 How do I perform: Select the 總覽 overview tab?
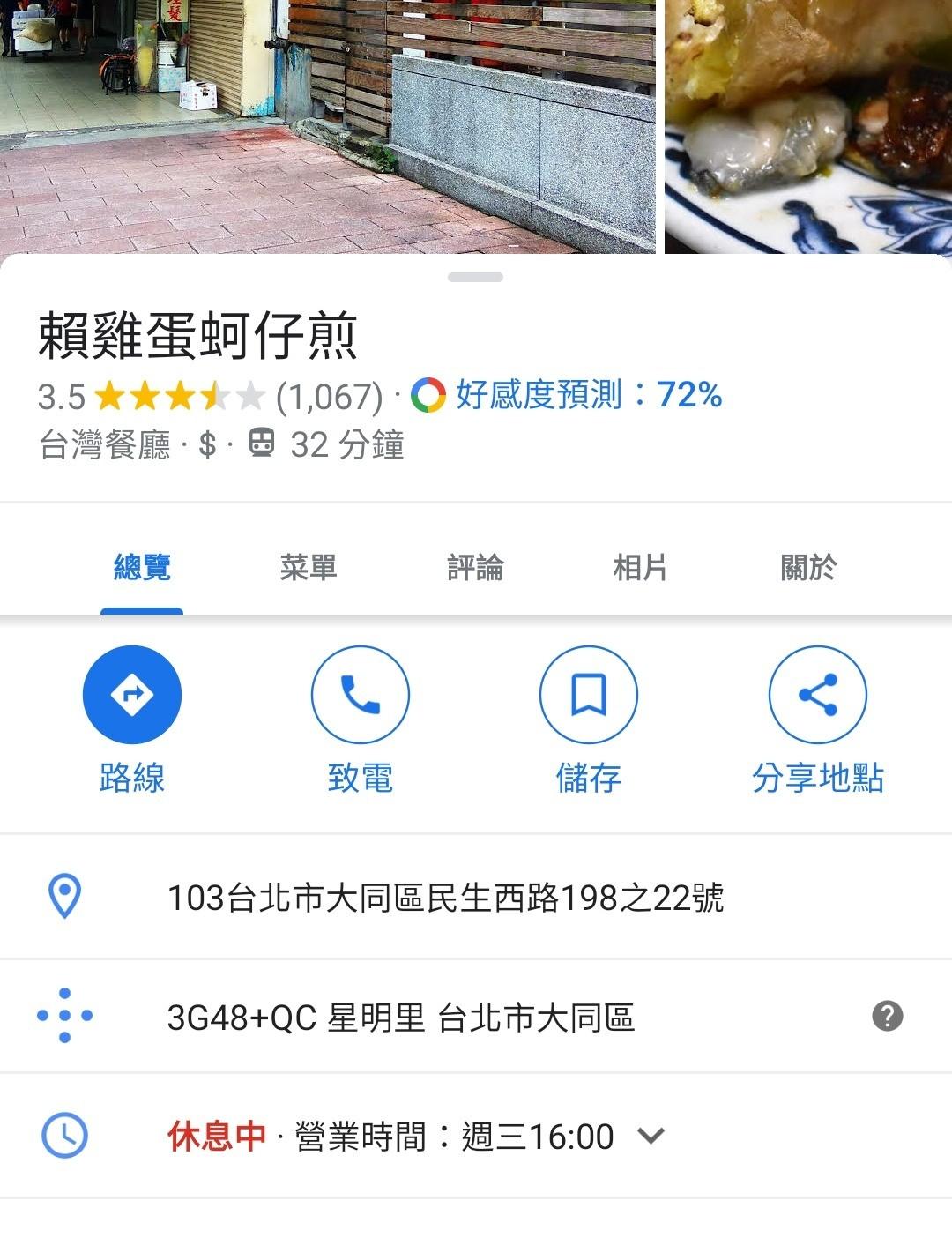(142, 567)
